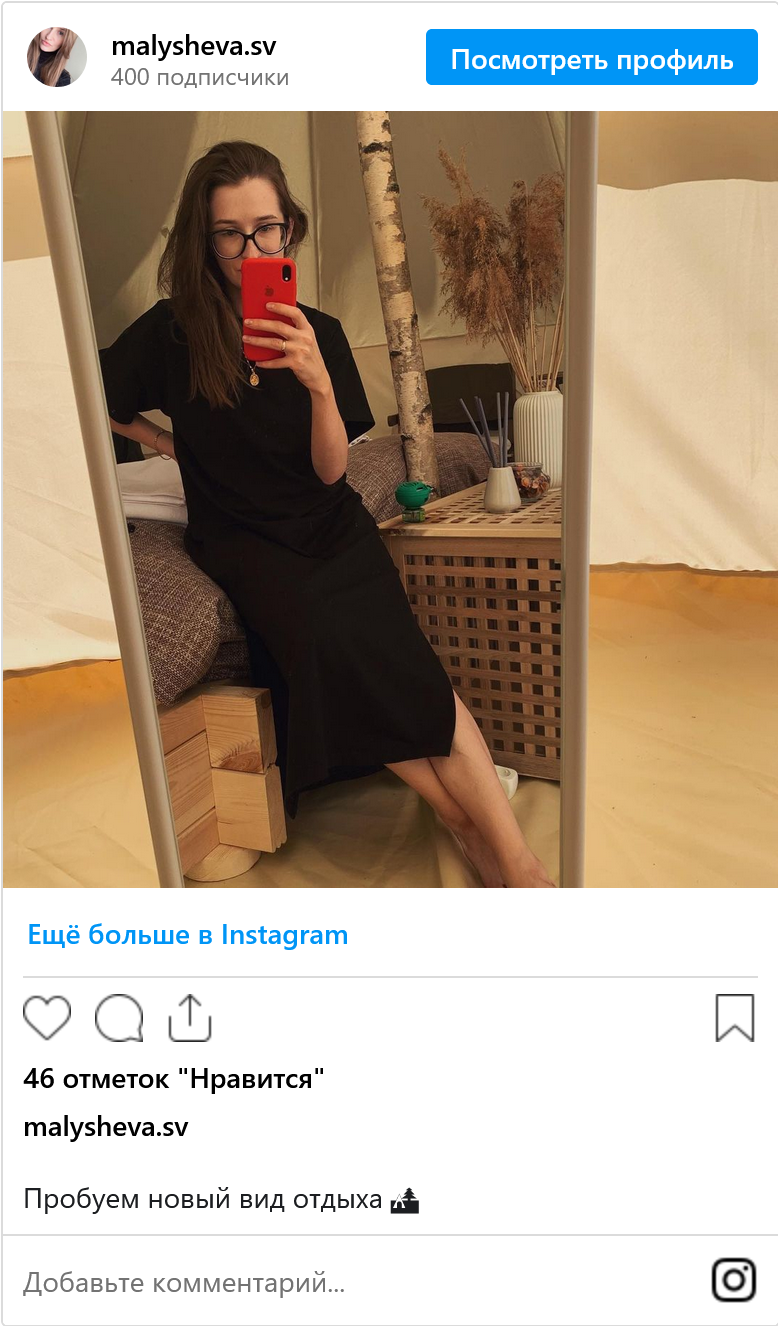Like the post with the heart icon
778x1326 pixels.
pos(47,1019)
